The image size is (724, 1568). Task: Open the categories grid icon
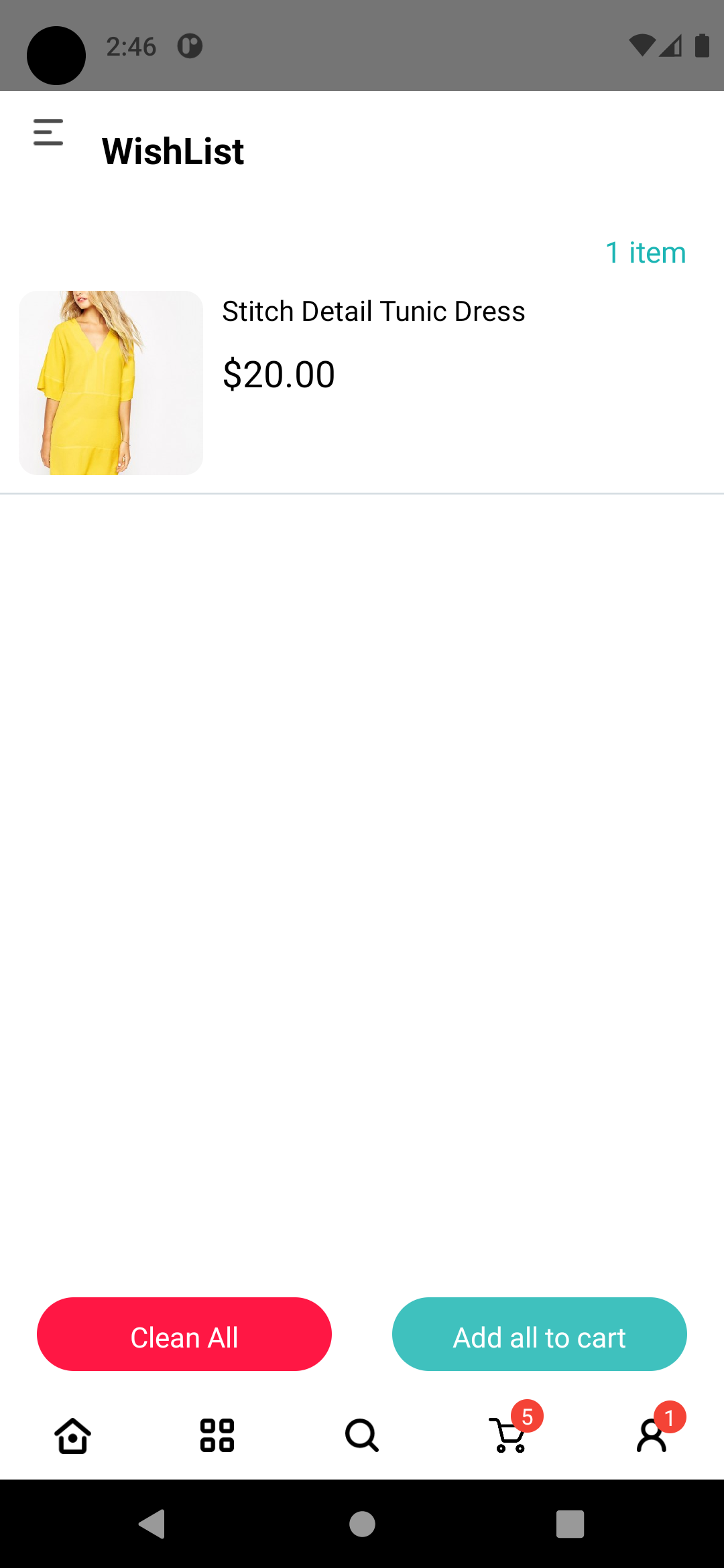coord(217,1435)
